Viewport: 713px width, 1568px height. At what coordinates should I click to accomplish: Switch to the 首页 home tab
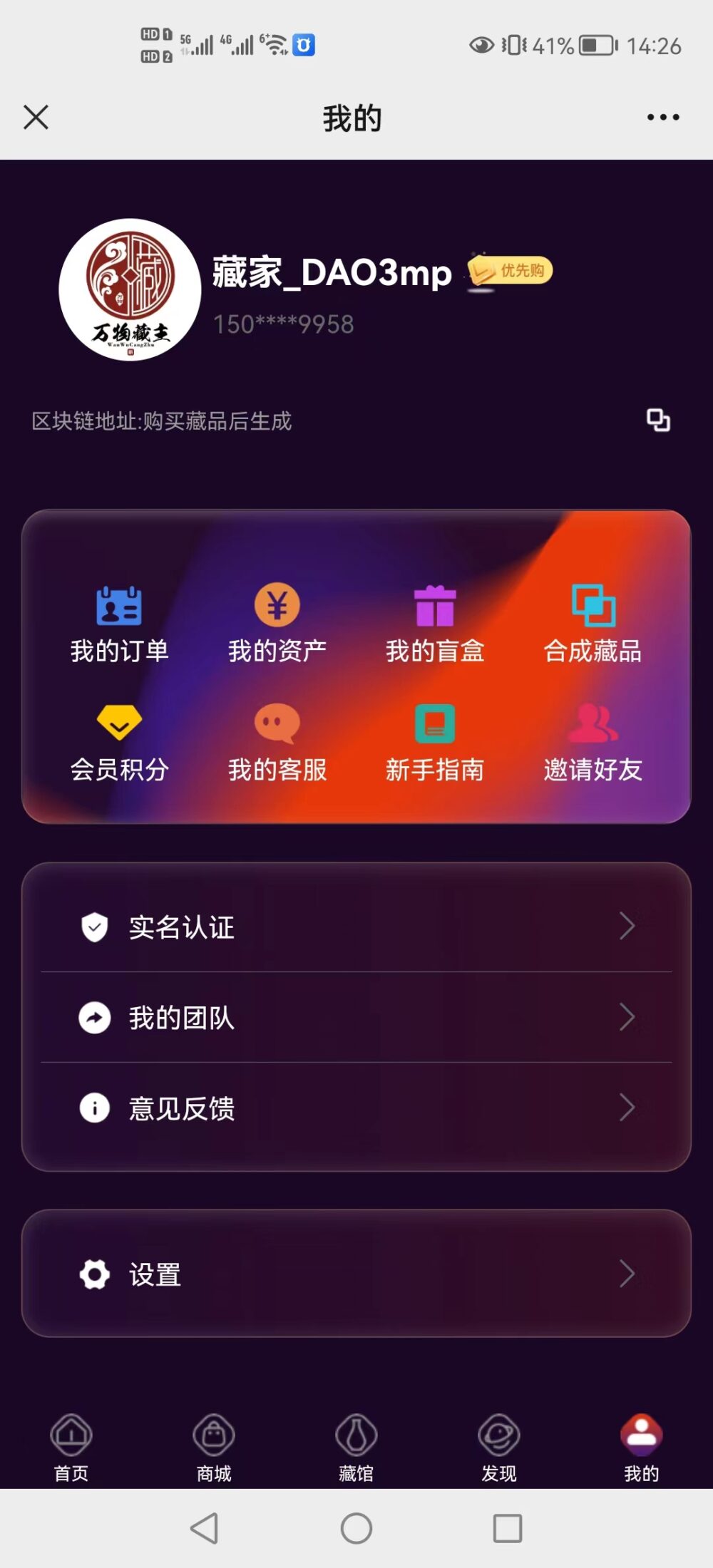(71, 1447)
